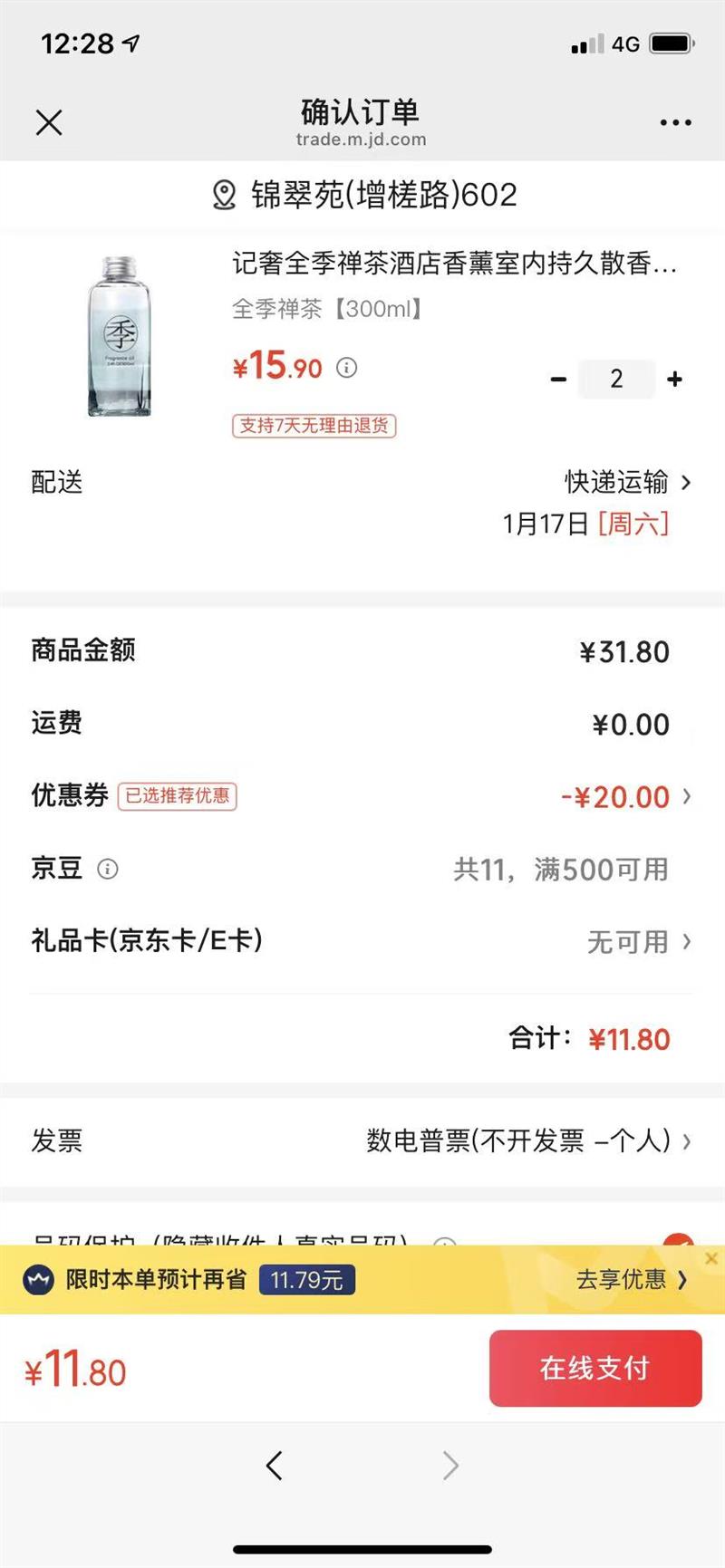Image resolution: width=725 pixels, height=1568 pixels.
Task: Increase item quantity with the + stepper
Action: click(674, 380)
